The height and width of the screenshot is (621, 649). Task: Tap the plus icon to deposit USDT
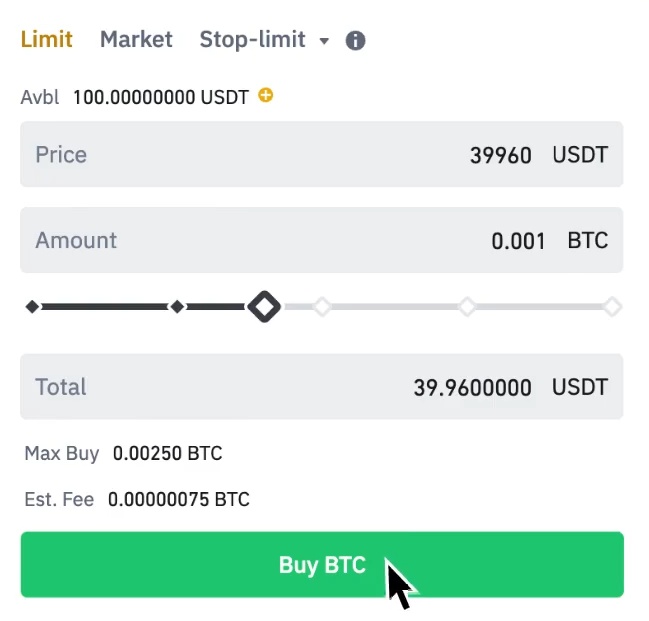tap(265, 95)
